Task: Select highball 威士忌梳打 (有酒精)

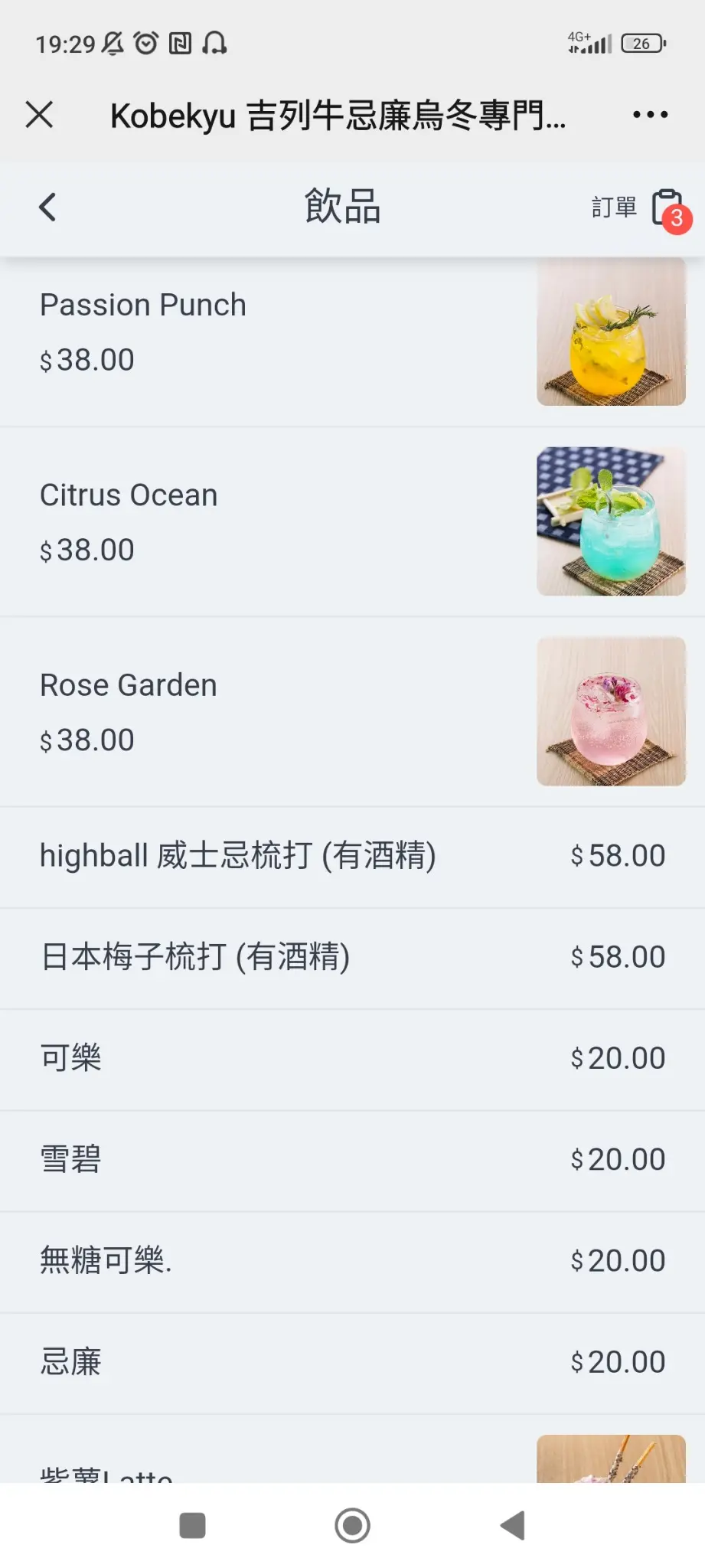Action: tap(237, 856)
